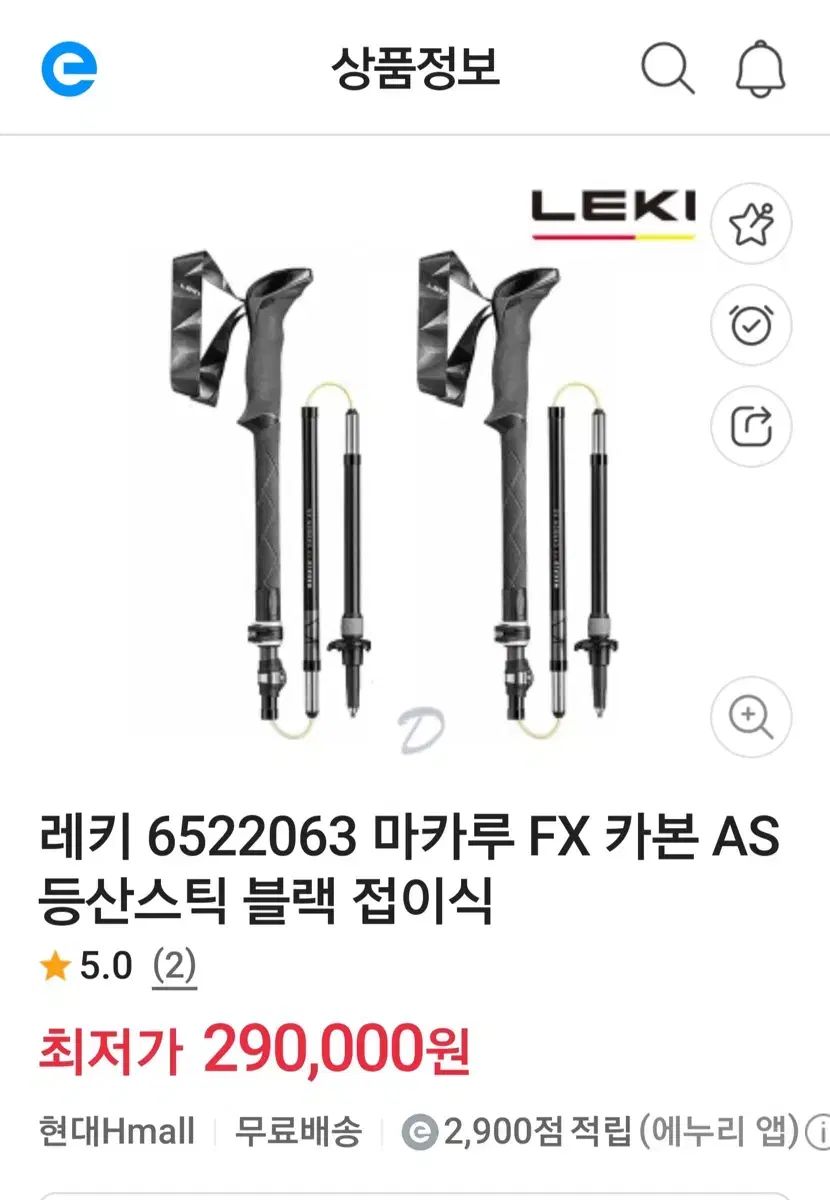
Task: Open the search magnifier icon
Action: coord(667,68)
